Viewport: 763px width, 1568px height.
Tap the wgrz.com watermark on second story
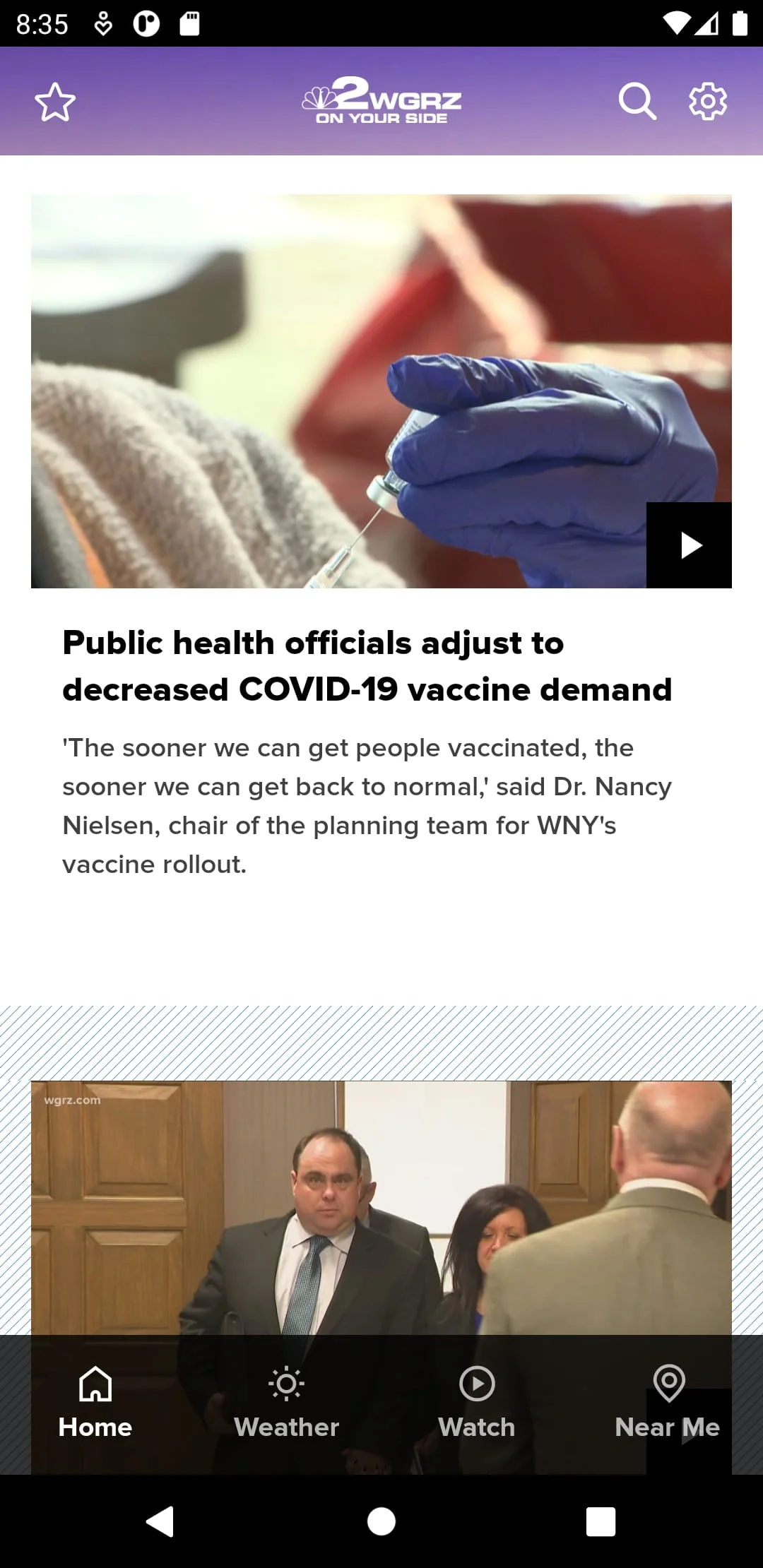pyautogui.click(x=71, y=1099)
